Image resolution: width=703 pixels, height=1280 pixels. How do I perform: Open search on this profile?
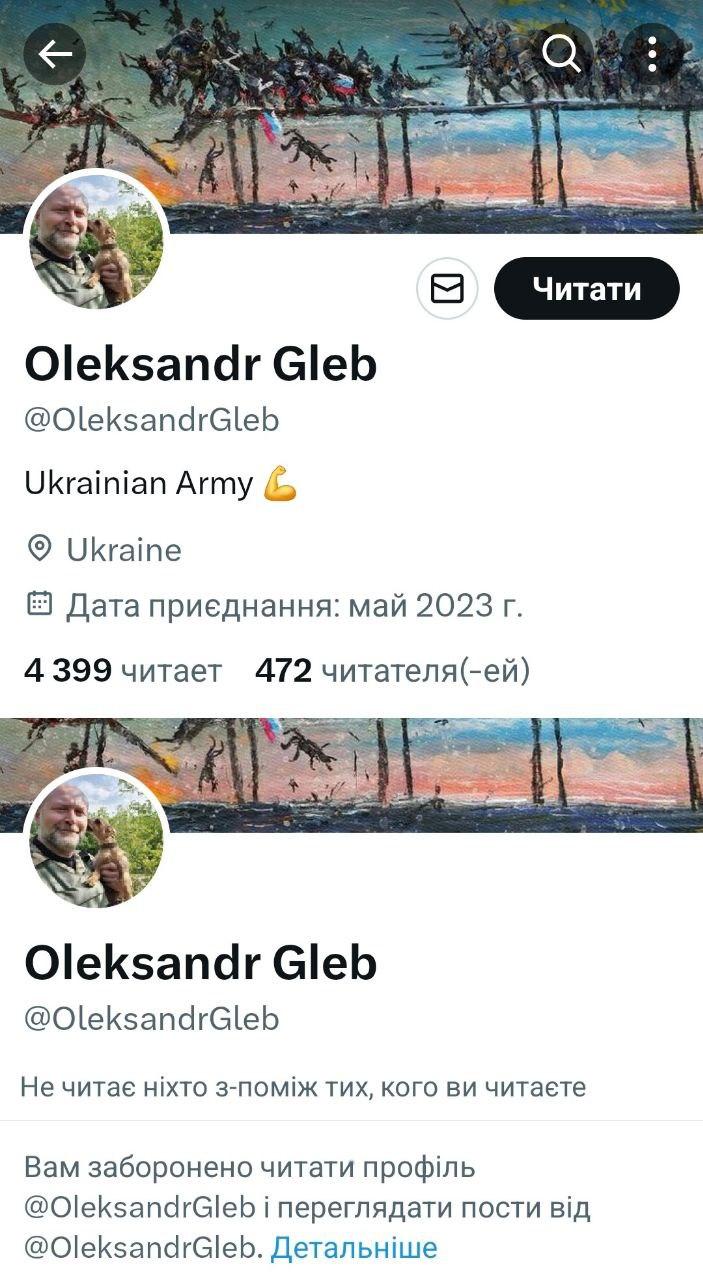point(561,54)
